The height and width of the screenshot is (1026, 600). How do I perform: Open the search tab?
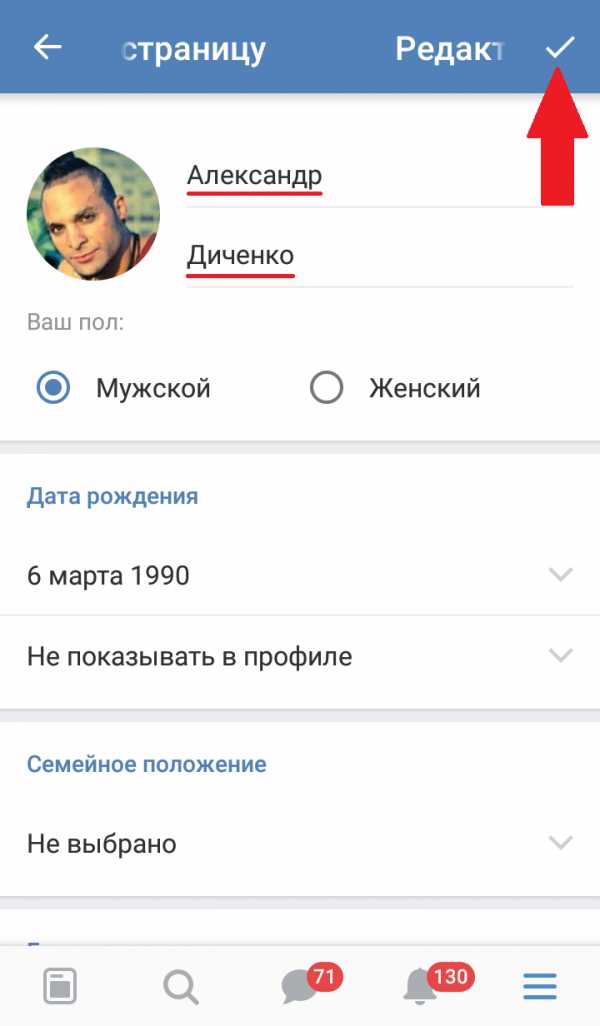[180, 987]
